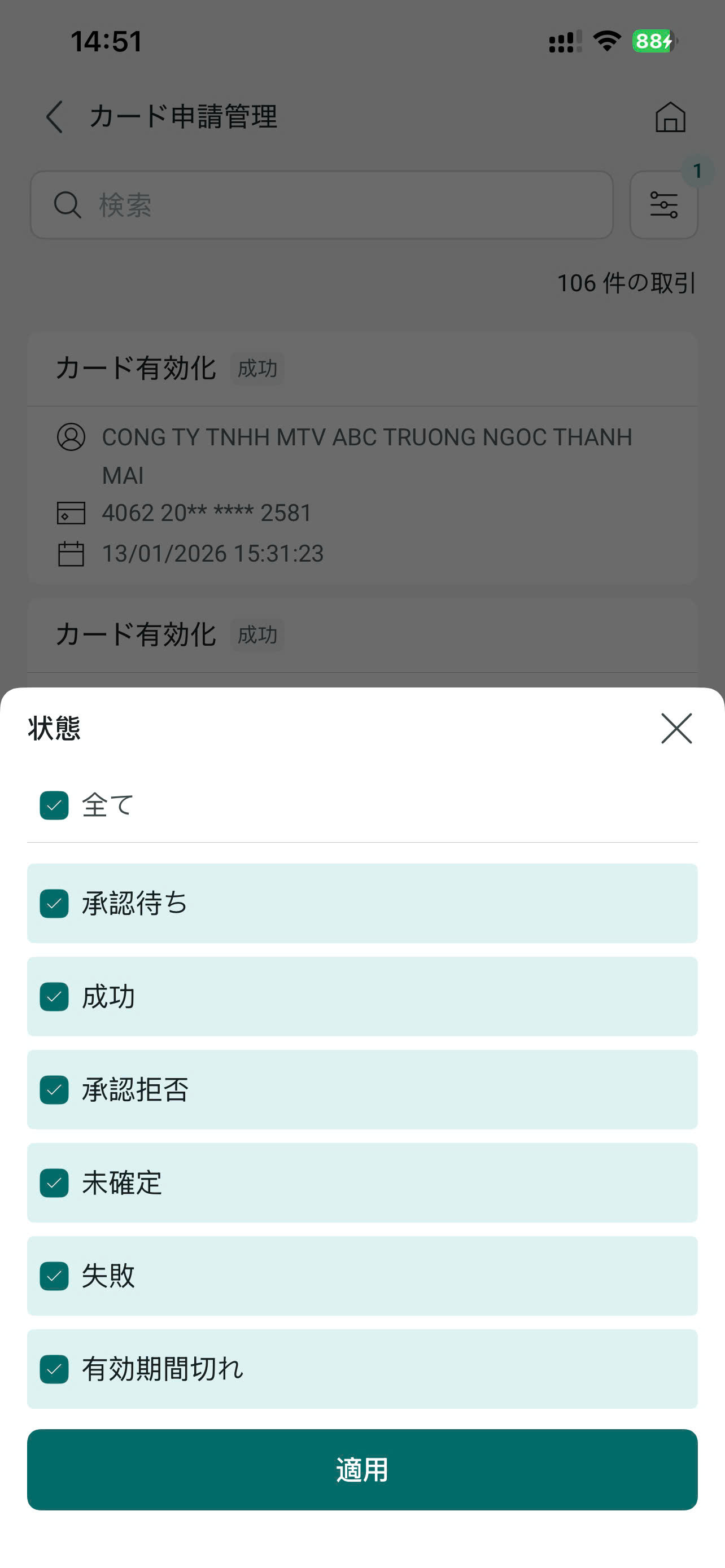725x1568 pixels.
Task: Toggle the 未確定 checkbox
Action: 54,1182
